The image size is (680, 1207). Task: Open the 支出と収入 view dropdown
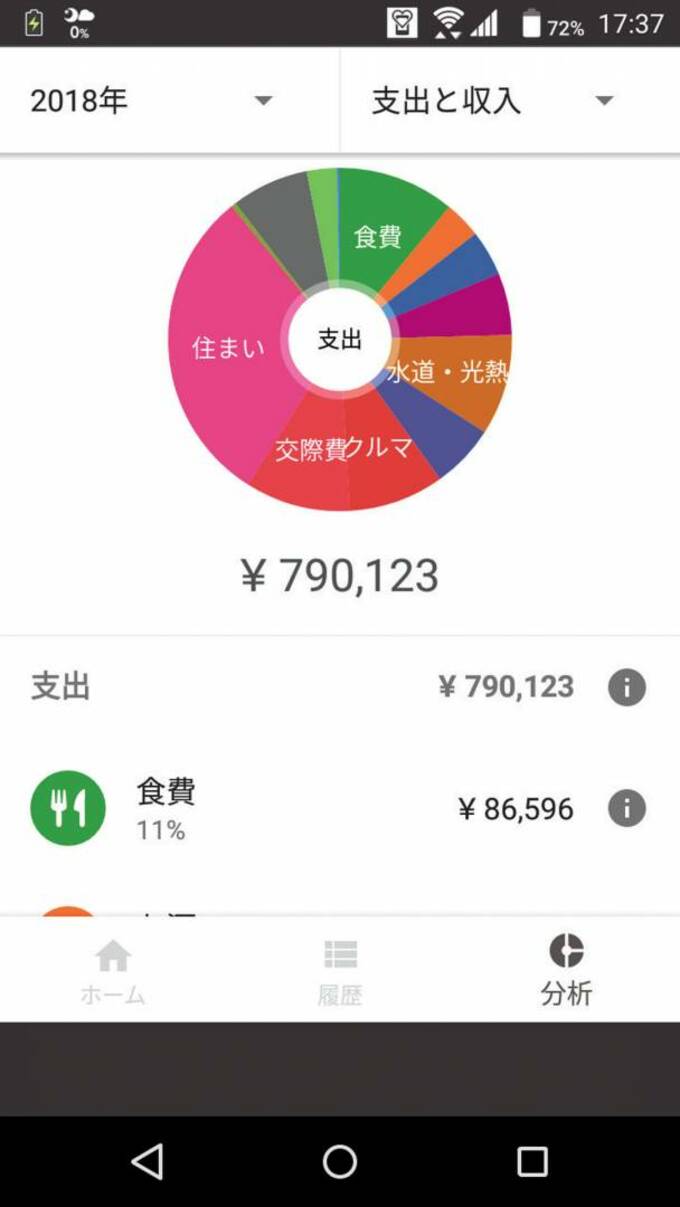coord(490,101)
